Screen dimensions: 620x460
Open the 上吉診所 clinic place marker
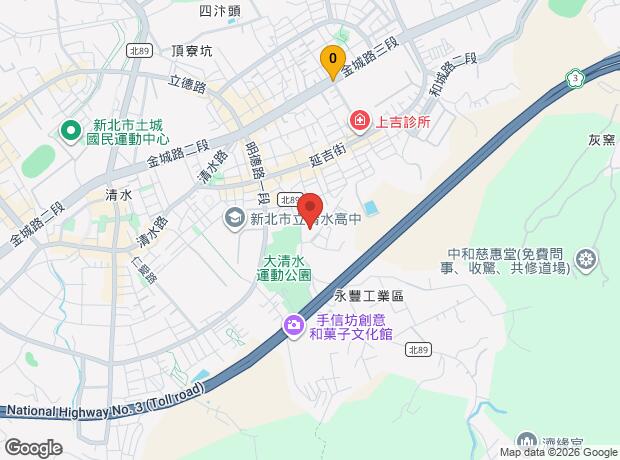click(x=359, y=122)
